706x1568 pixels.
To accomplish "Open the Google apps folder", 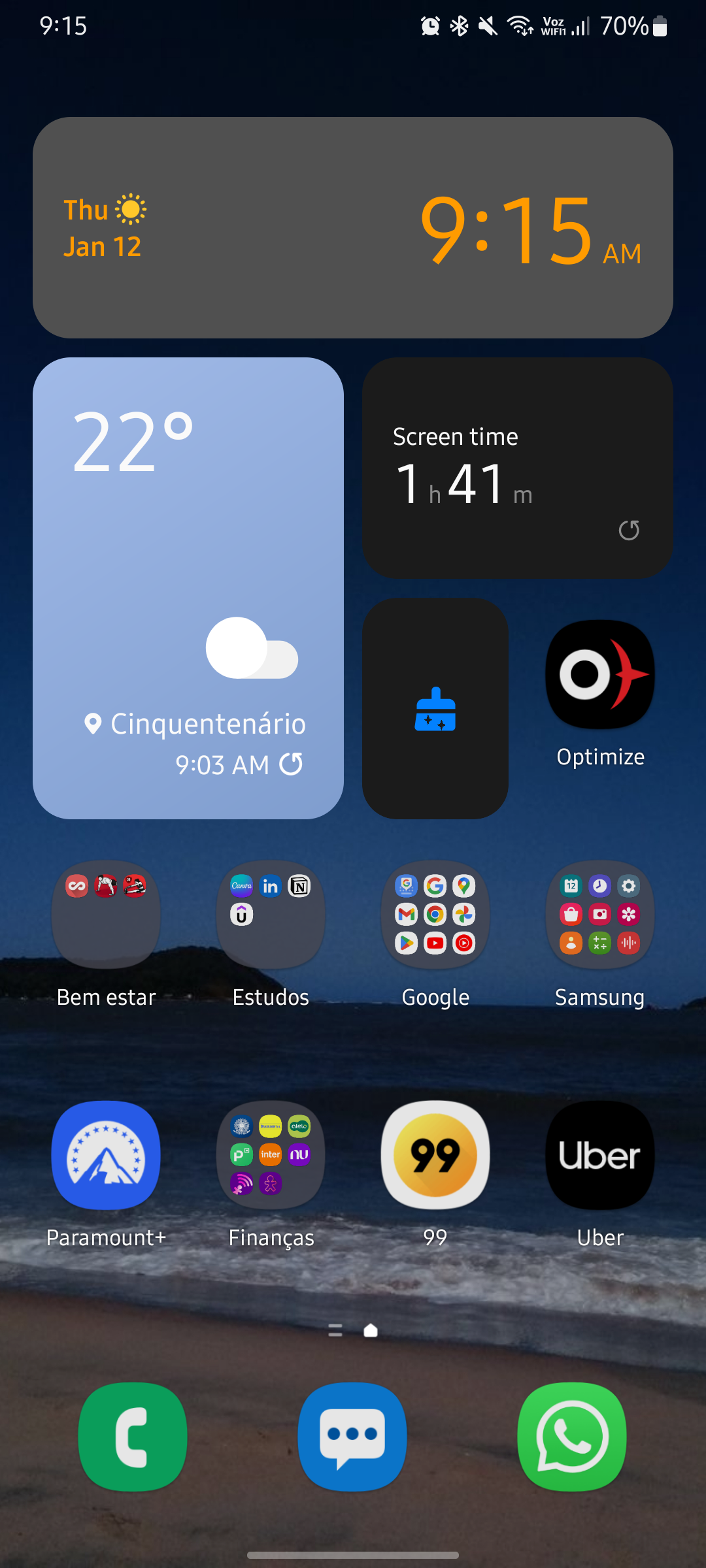I will click(434, 914).
